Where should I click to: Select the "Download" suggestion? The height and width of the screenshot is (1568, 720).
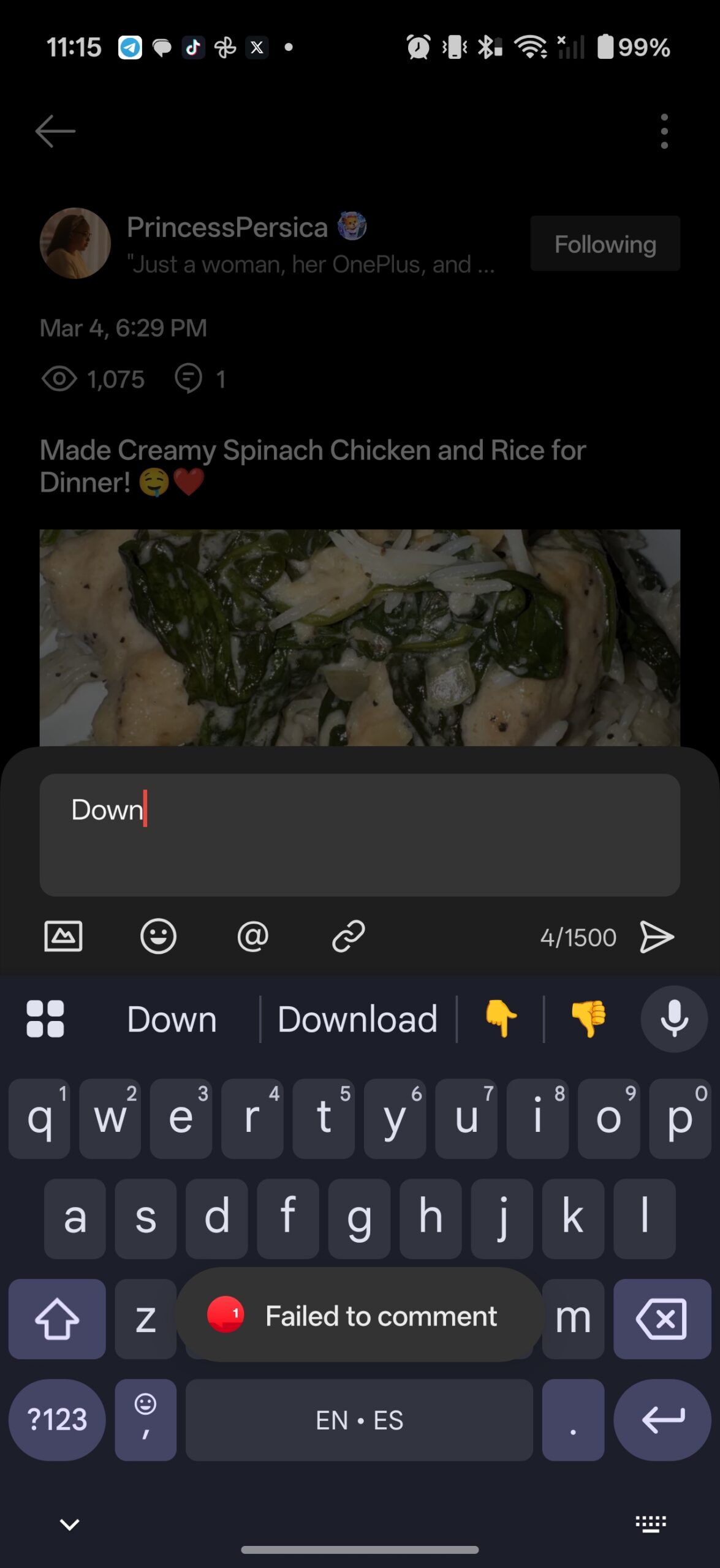tap(358, 1019)
